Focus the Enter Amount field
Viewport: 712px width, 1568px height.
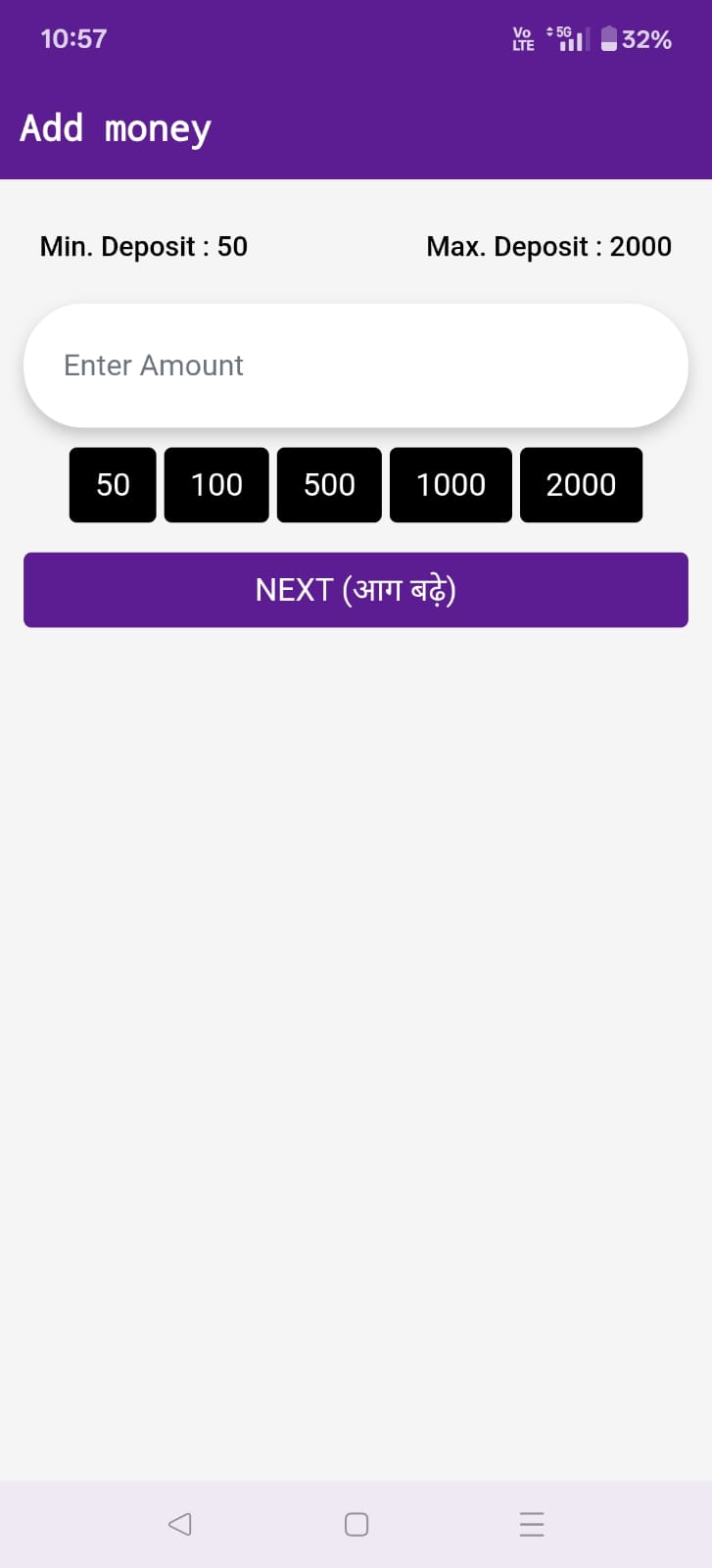click(x=356, y=366)
